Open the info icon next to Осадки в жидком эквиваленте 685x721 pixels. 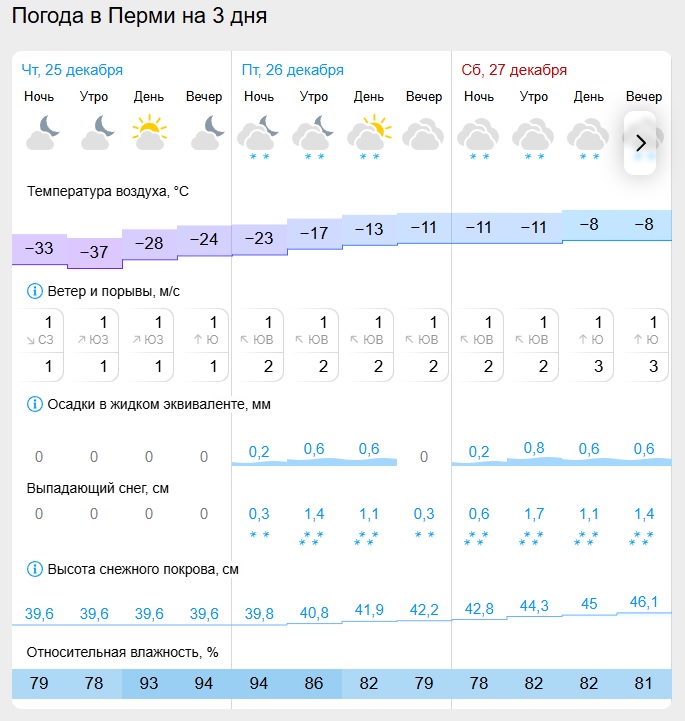(x=34, y=404)
